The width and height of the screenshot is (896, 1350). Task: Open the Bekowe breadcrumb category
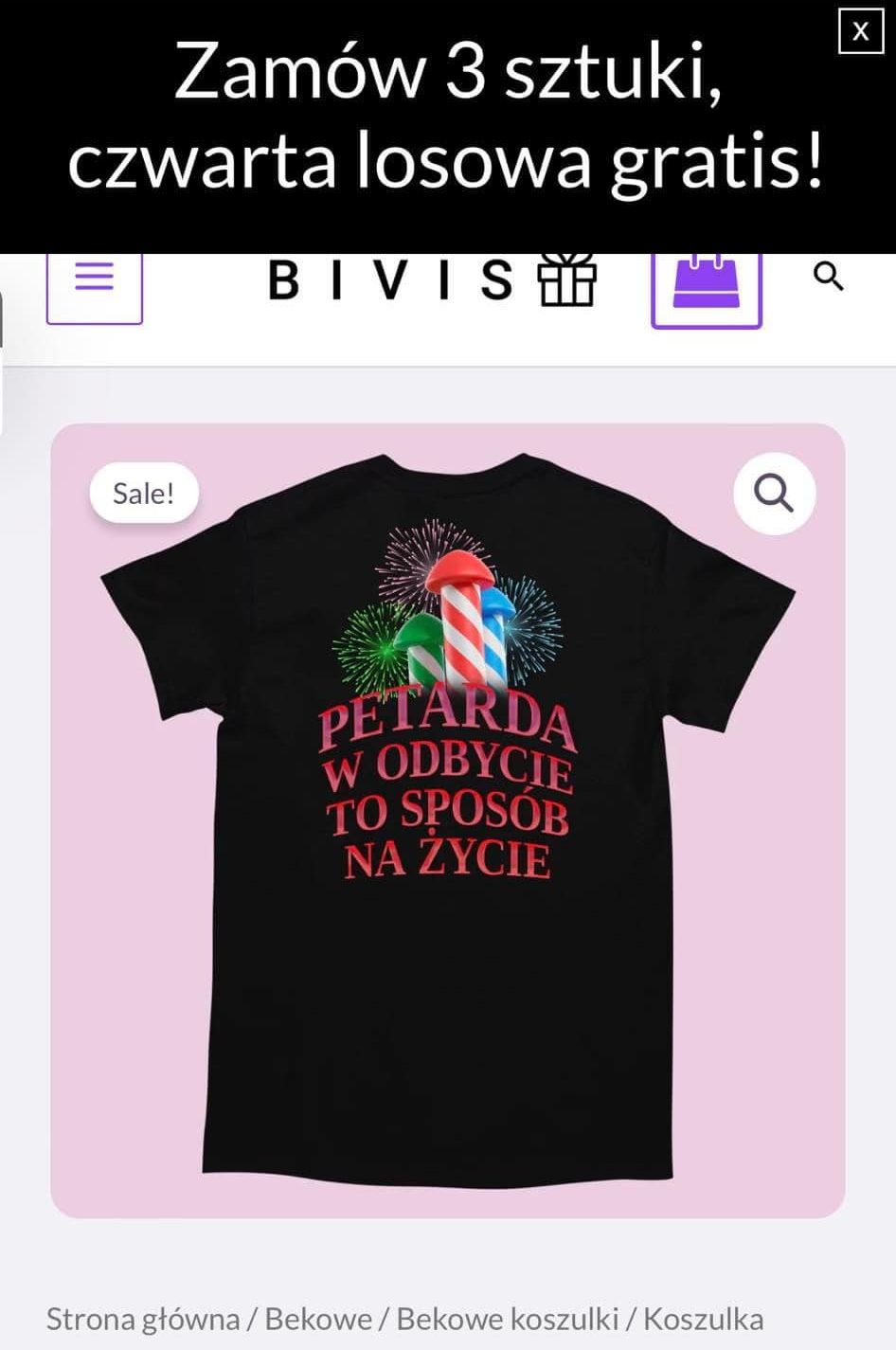[318, 1319]
